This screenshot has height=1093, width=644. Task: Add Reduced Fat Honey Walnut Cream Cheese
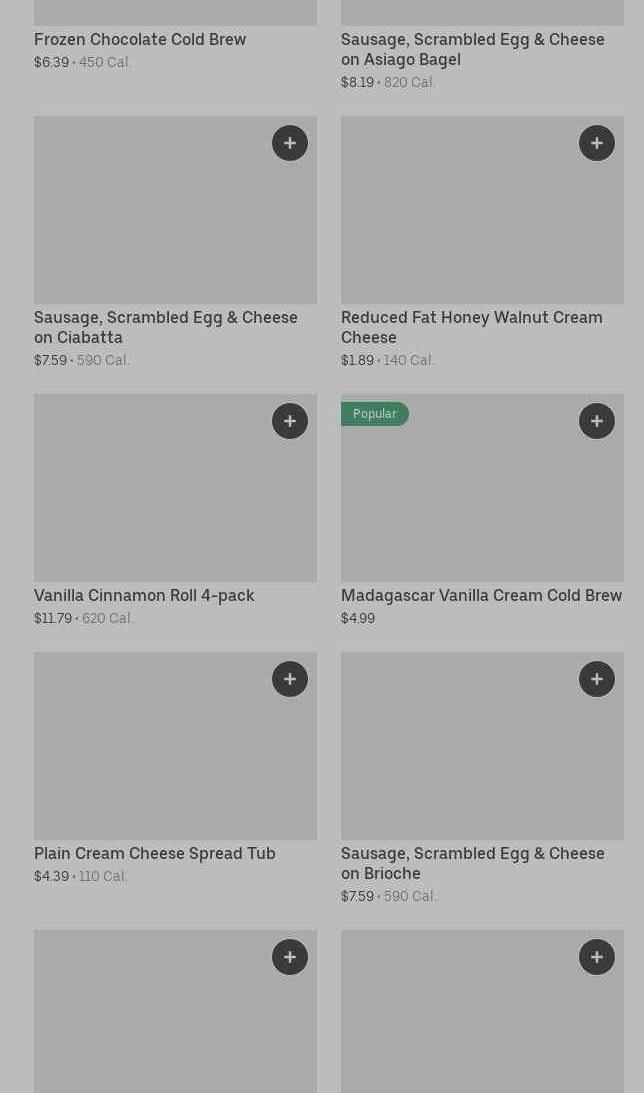click(x=597, y=143)
